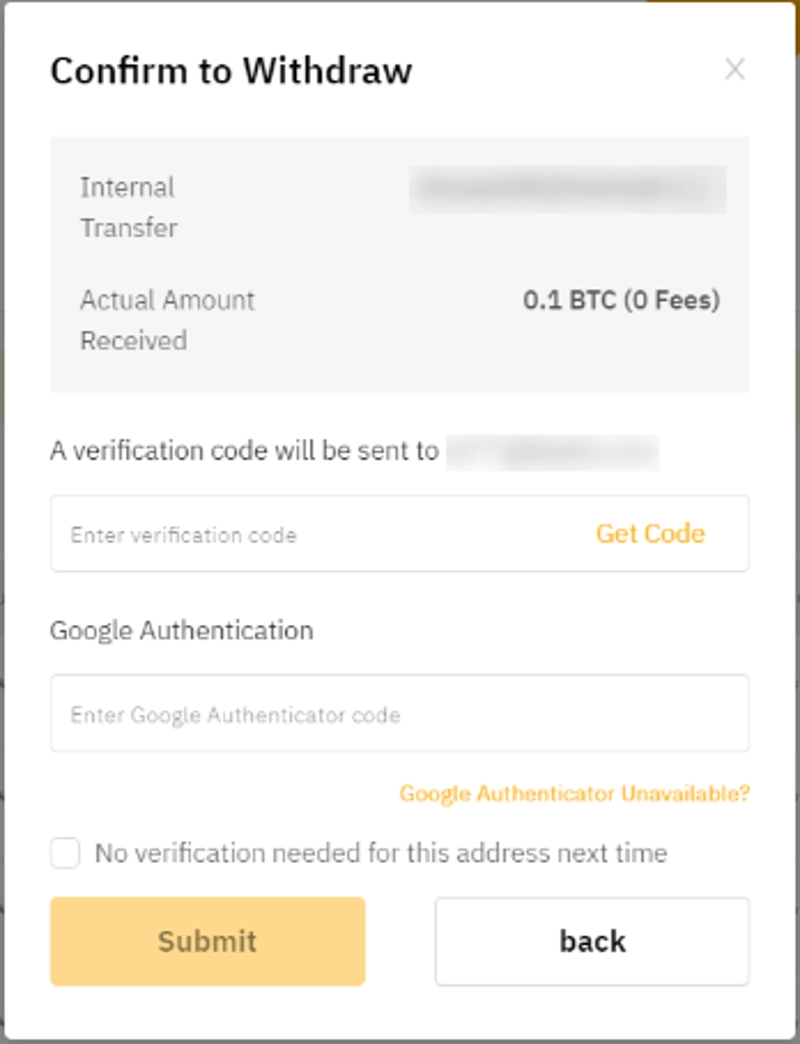Submit the withdrawal
Image resolution: width=800 pixels, height=1044 pixels.
coord(207,941)
